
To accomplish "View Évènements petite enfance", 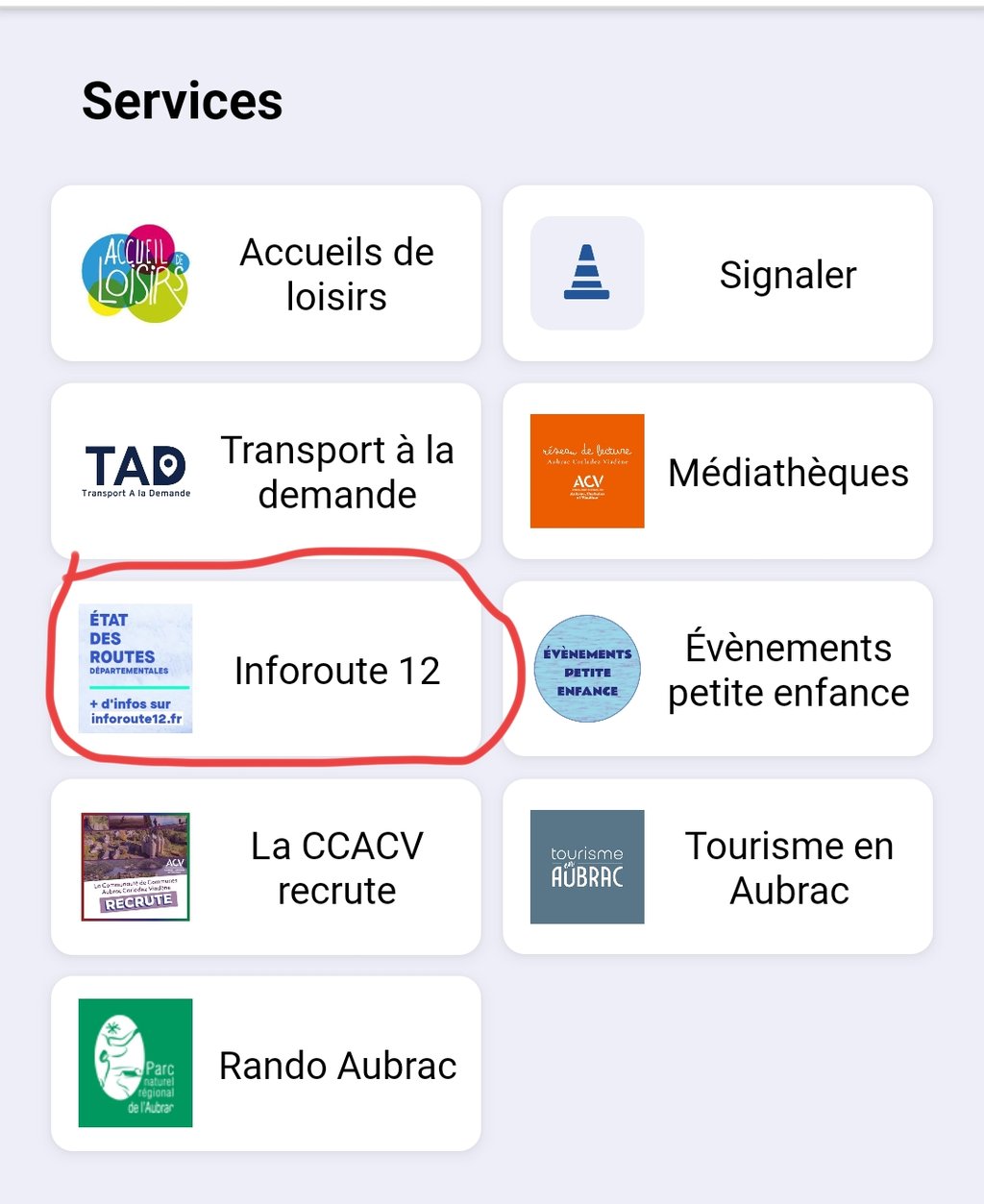I will coord(717,670).
